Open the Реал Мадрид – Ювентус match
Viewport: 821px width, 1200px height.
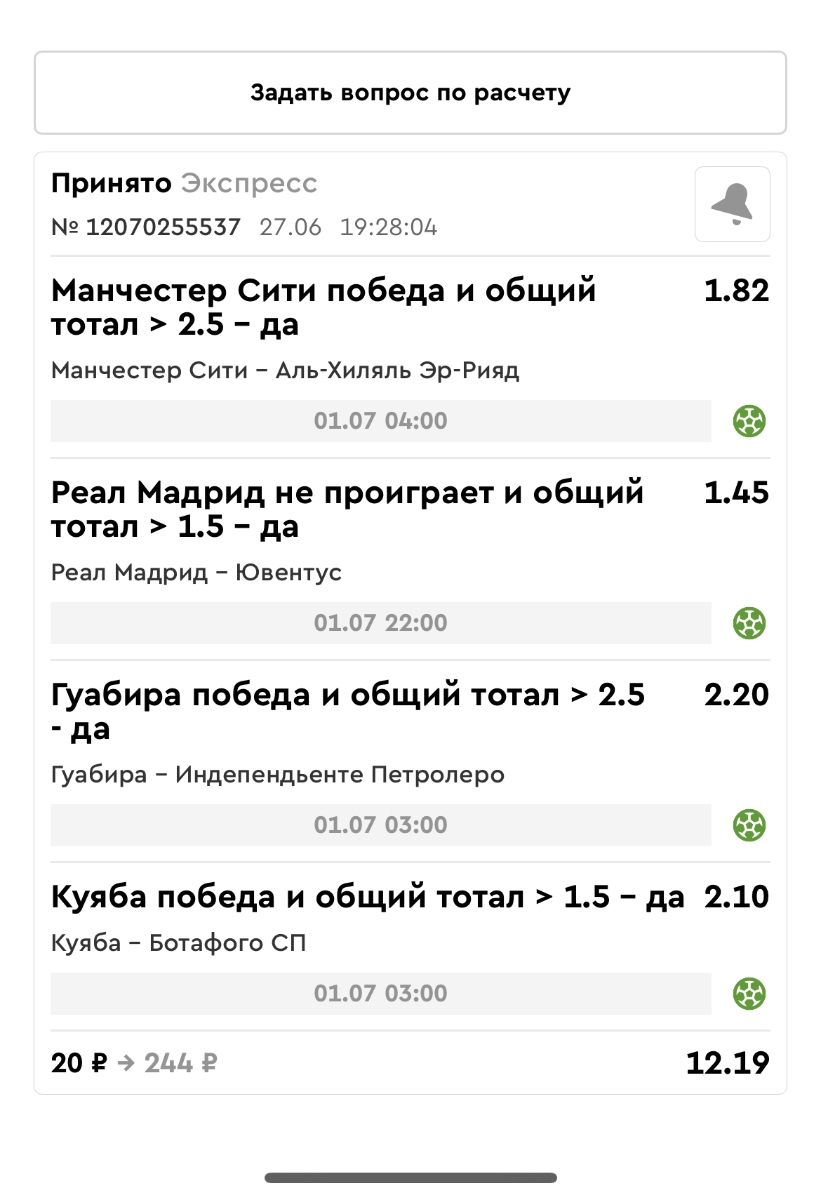tap(196, 573)
